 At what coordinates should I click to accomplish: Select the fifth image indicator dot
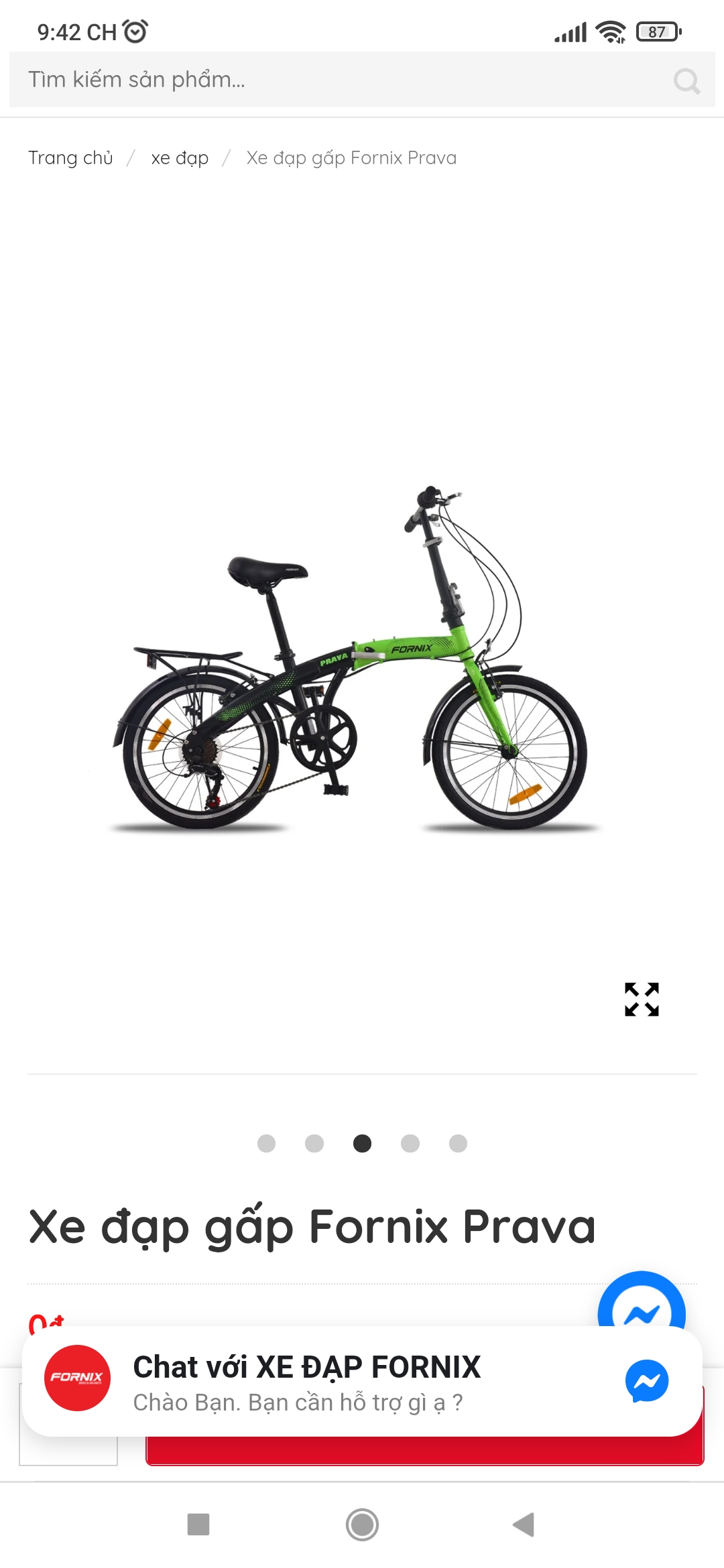click(x=459, y=1143)
